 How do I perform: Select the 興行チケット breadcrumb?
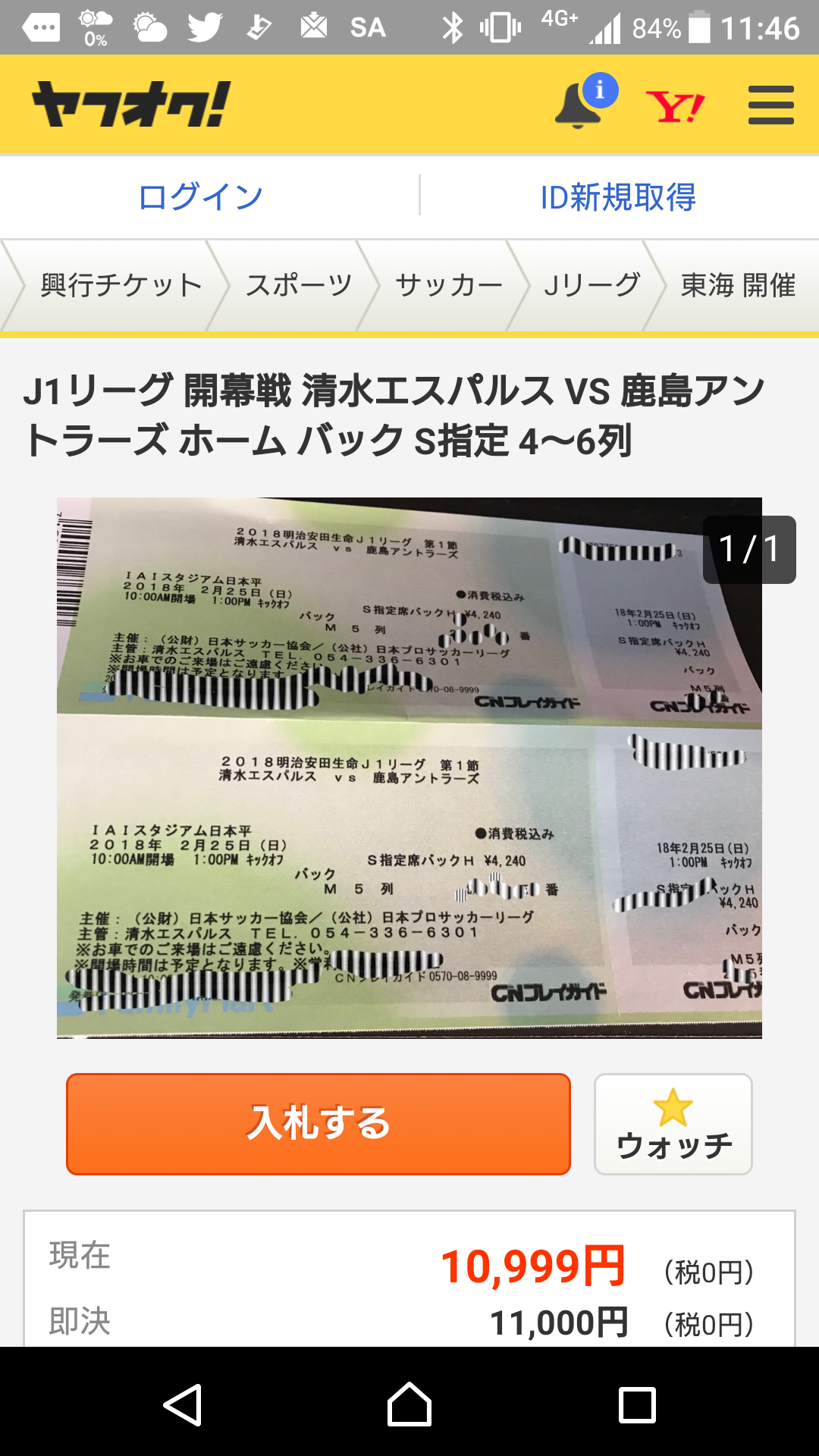click(x=121, y=286)
